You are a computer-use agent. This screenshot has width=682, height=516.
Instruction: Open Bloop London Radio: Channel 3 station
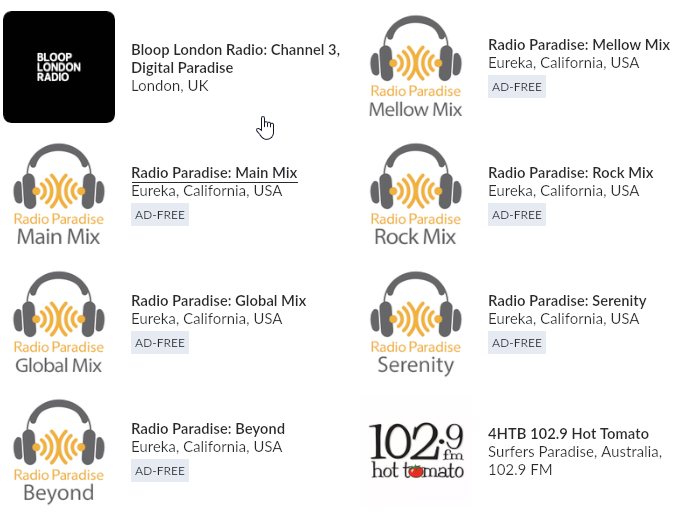pyautogui.click(x=235, y=58)
